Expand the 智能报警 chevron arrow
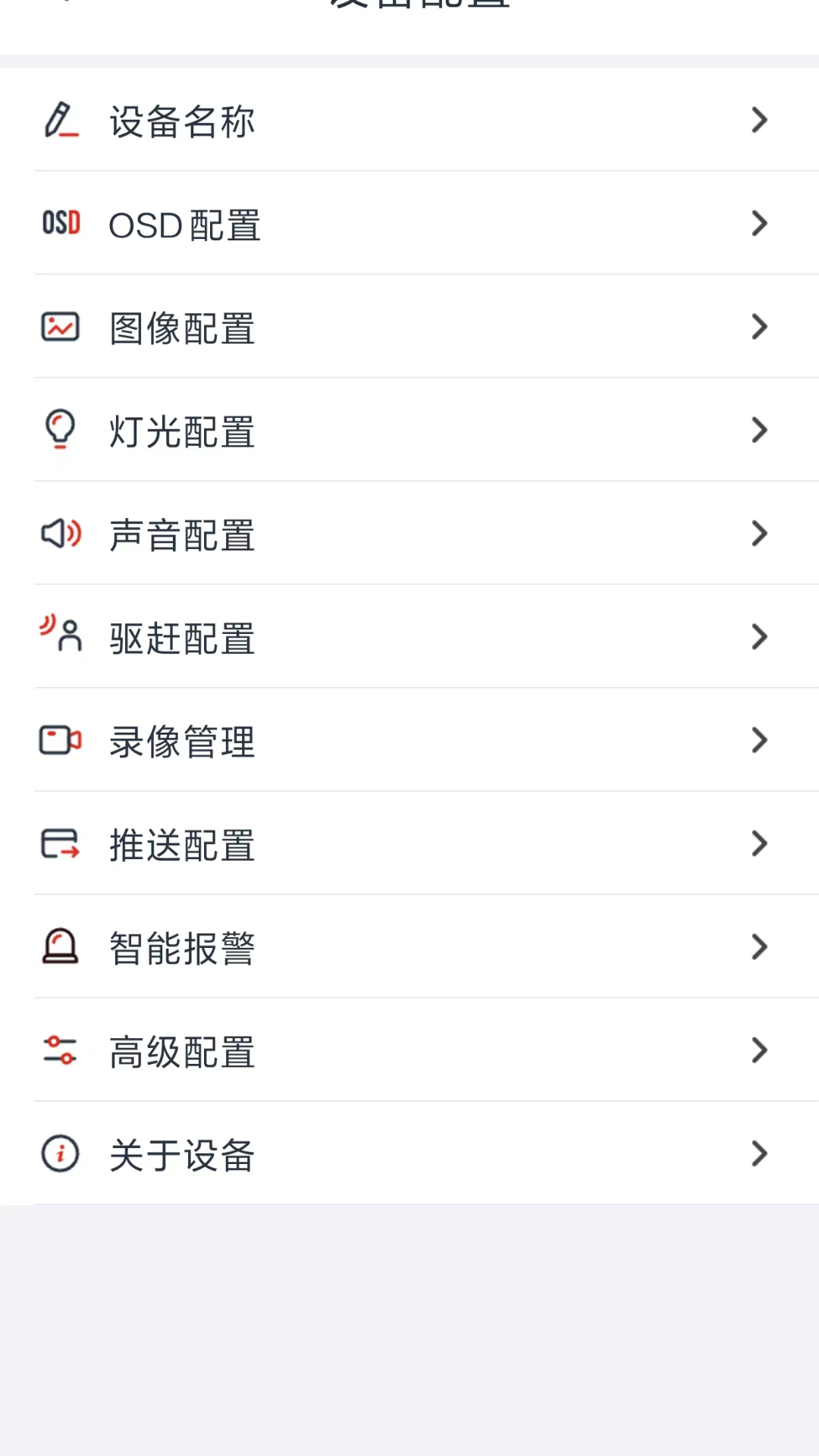The width and height of the screenshot is (819, 1456). point(759,947)
